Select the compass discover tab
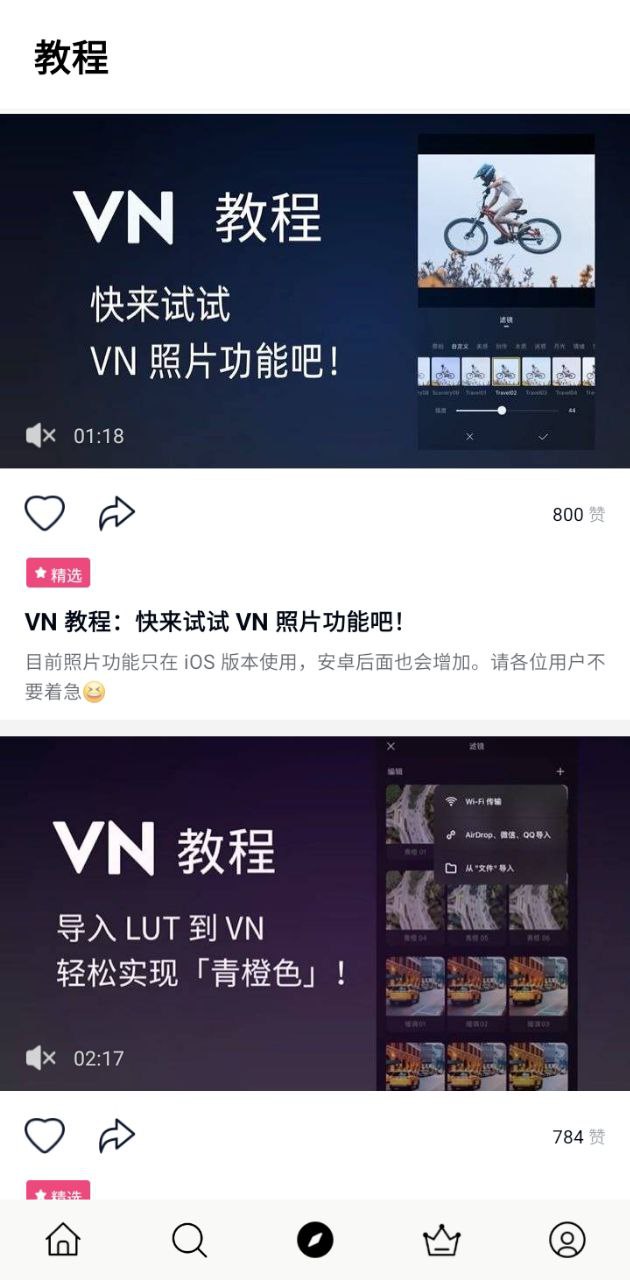 click(315, 1240)
